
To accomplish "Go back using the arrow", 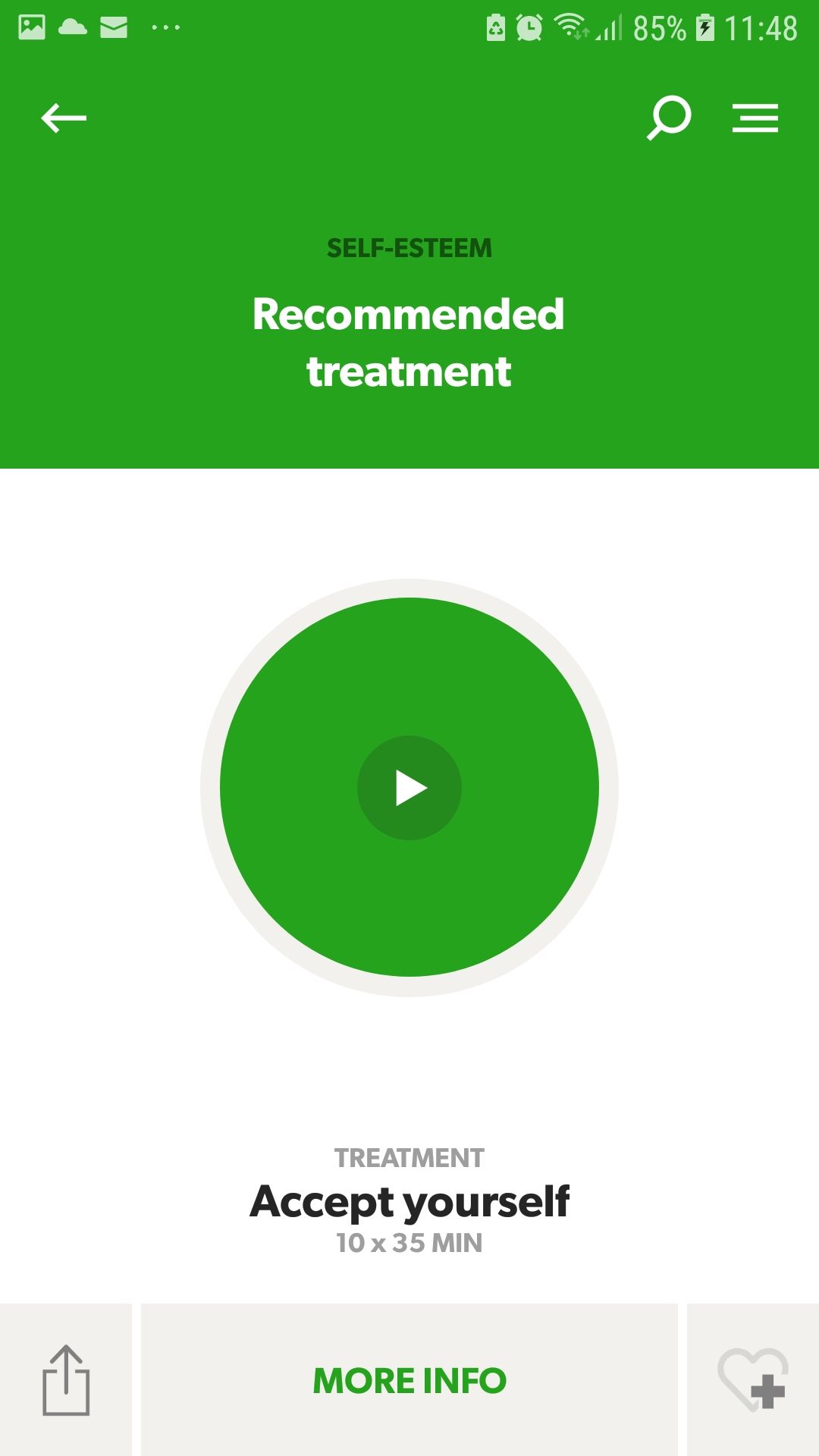I will 64,118.
